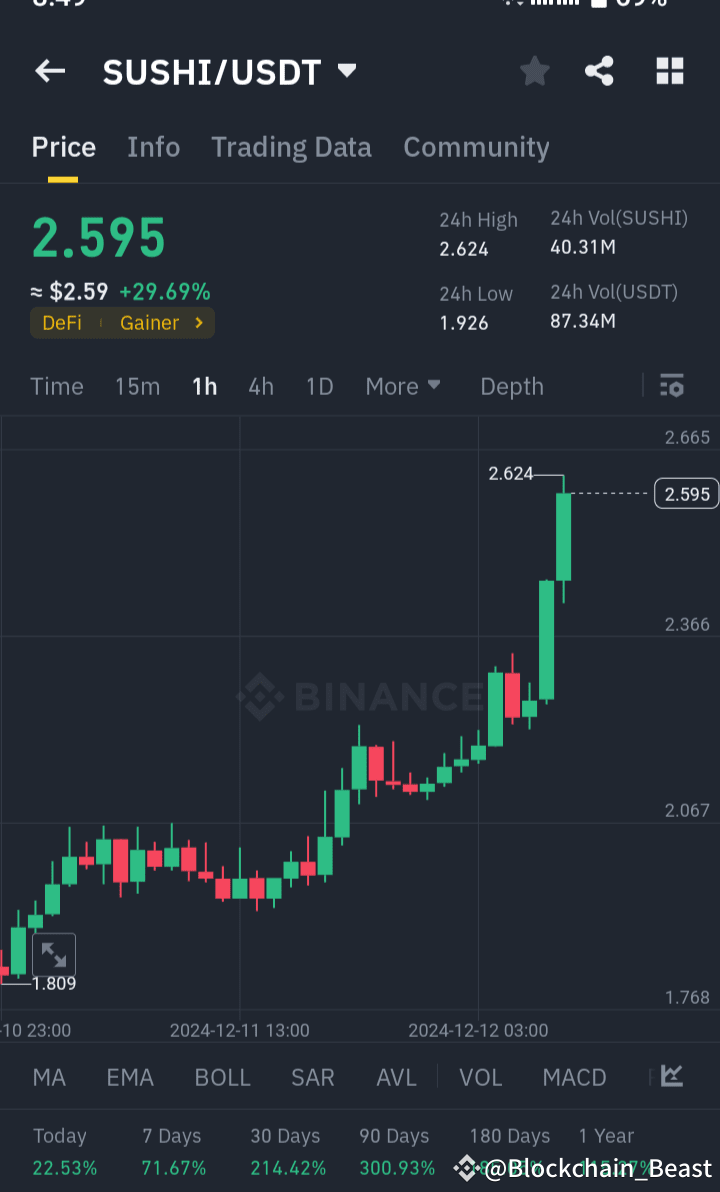Open the share icon
This screenshot has width=720, height=1192.
coord(599,71)
